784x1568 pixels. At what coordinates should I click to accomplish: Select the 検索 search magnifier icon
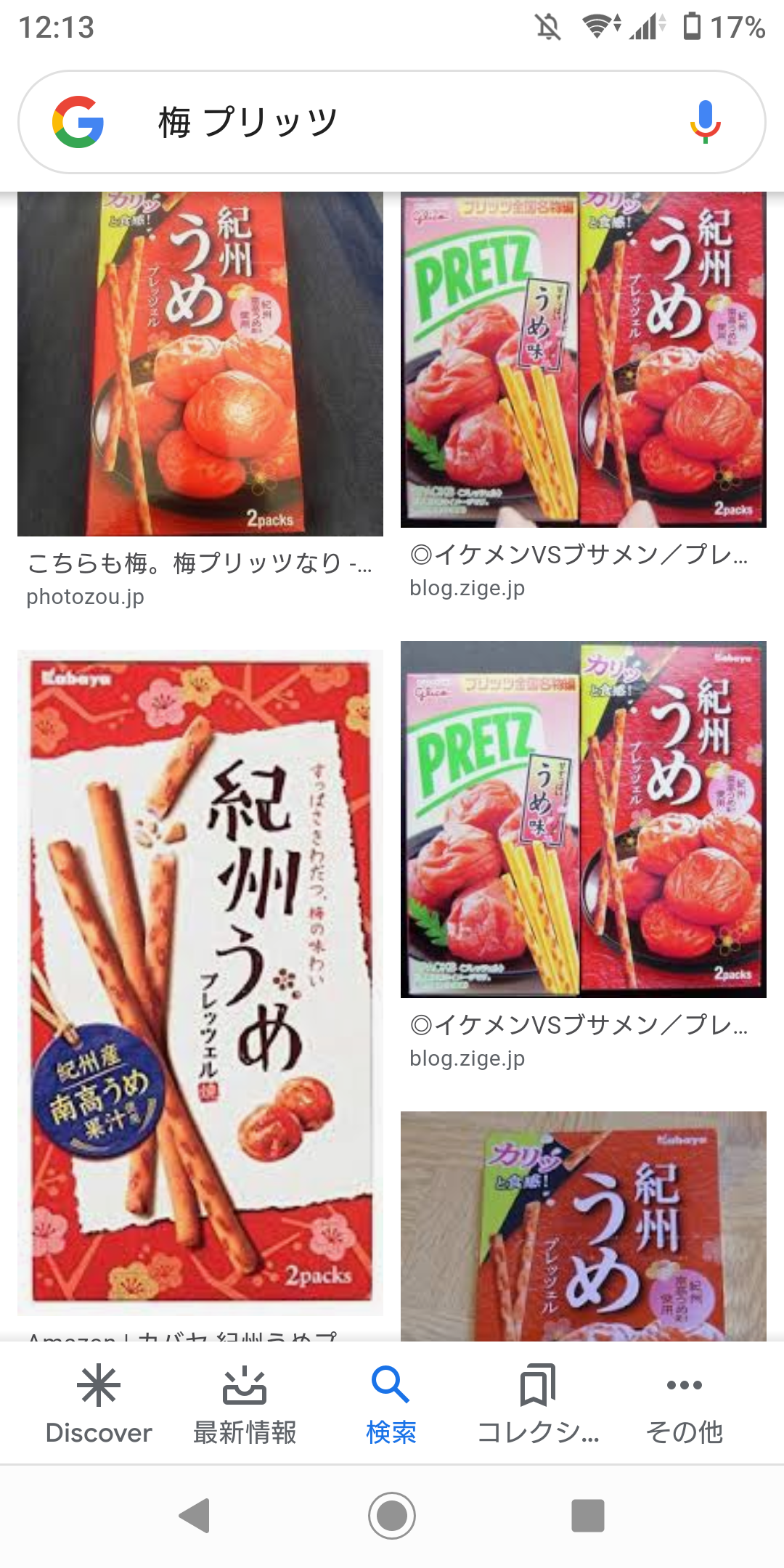point(391,1383)
